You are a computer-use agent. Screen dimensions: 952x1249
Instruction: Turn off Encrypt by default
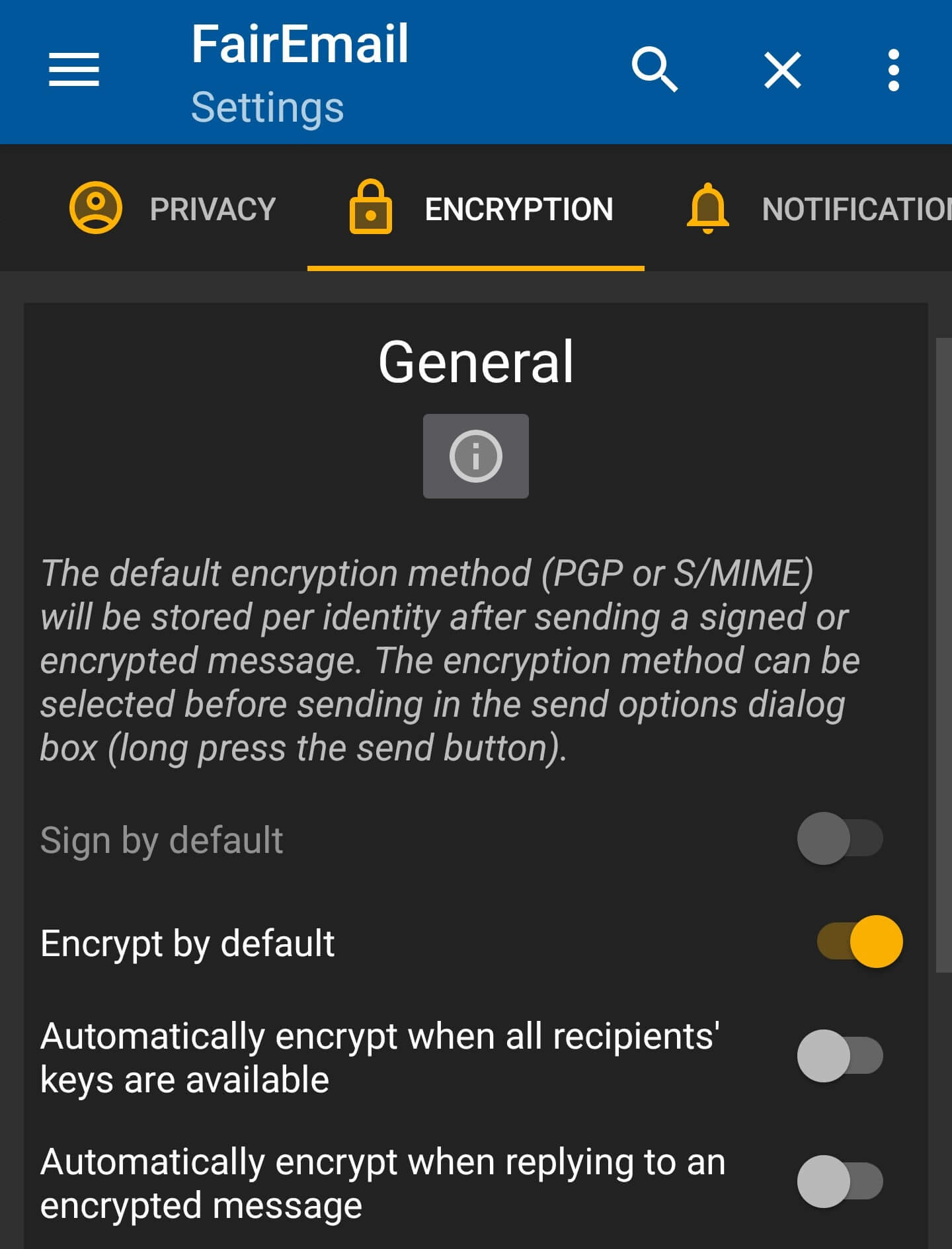859,942
